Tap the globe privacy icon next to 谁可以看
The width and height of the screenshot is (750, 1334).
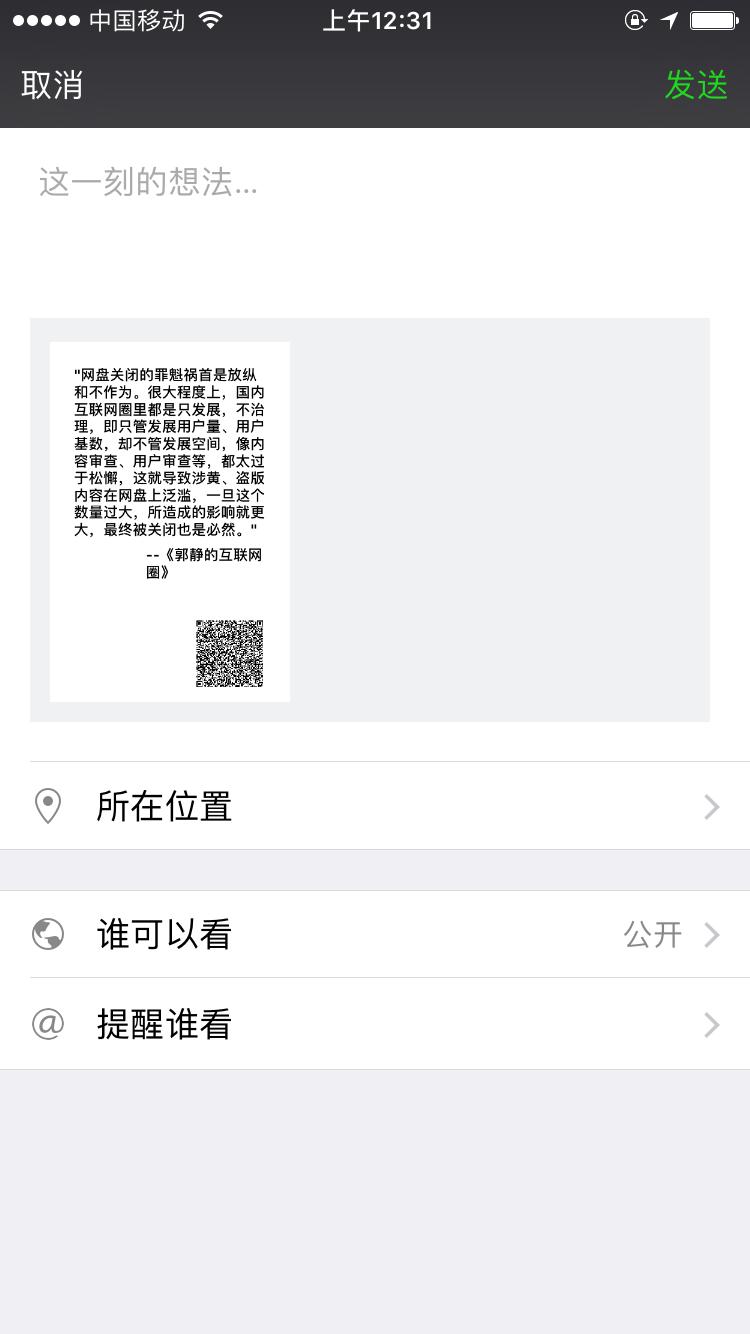click(48, 935)
